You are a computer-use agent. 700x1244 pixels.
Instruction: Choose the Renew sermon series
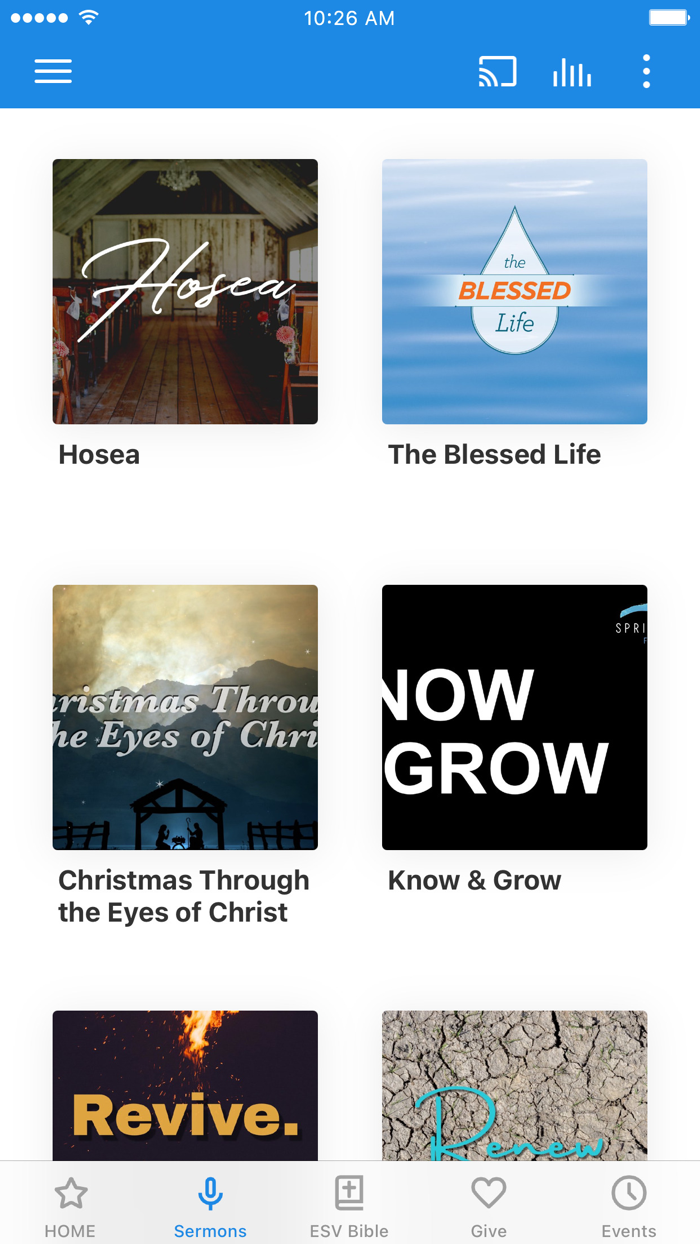click(514, 1085)
